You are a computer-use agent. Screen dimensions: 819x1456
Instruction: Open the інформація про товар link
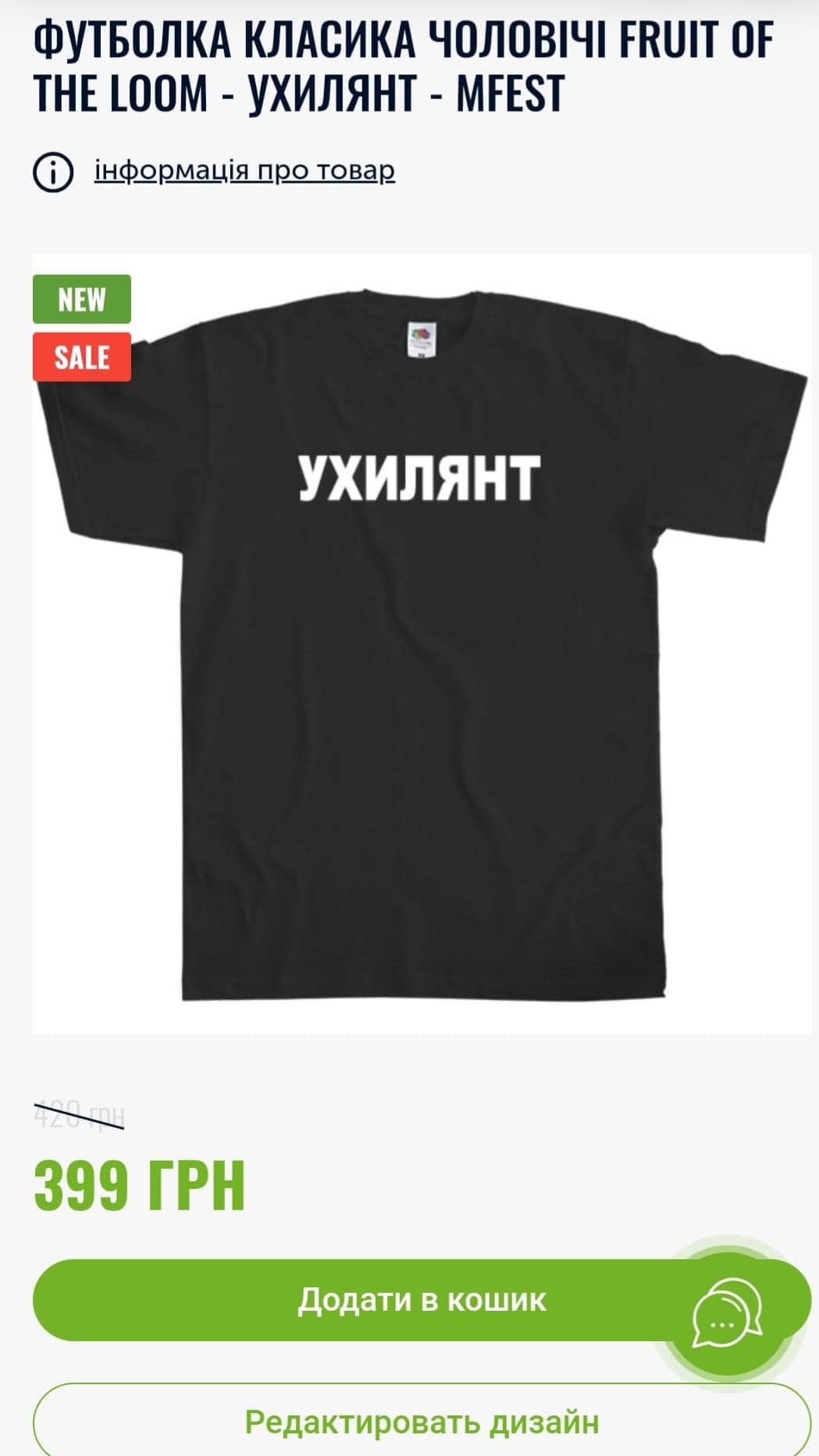click(x=244, y=170)
